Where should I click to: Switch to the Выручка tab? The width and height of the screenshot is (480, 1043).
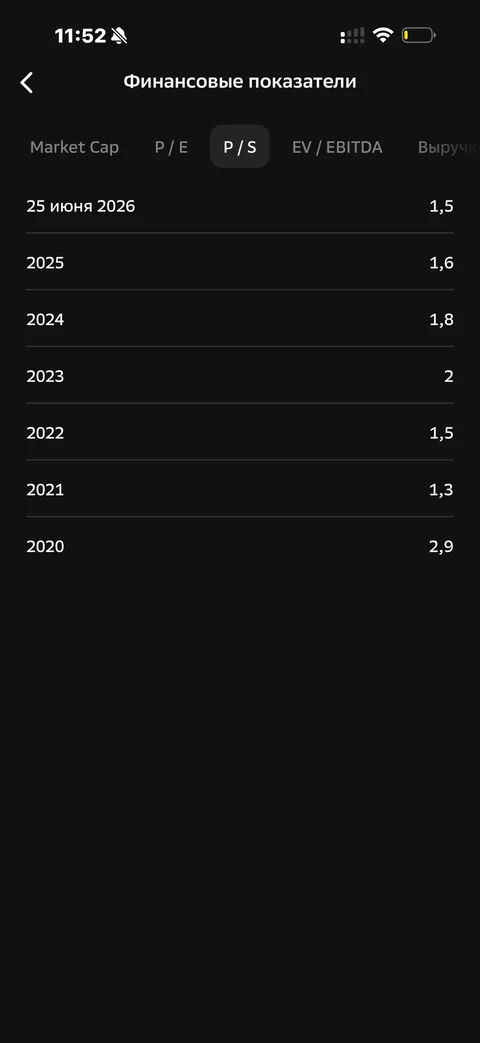click(x=449, y=148)
